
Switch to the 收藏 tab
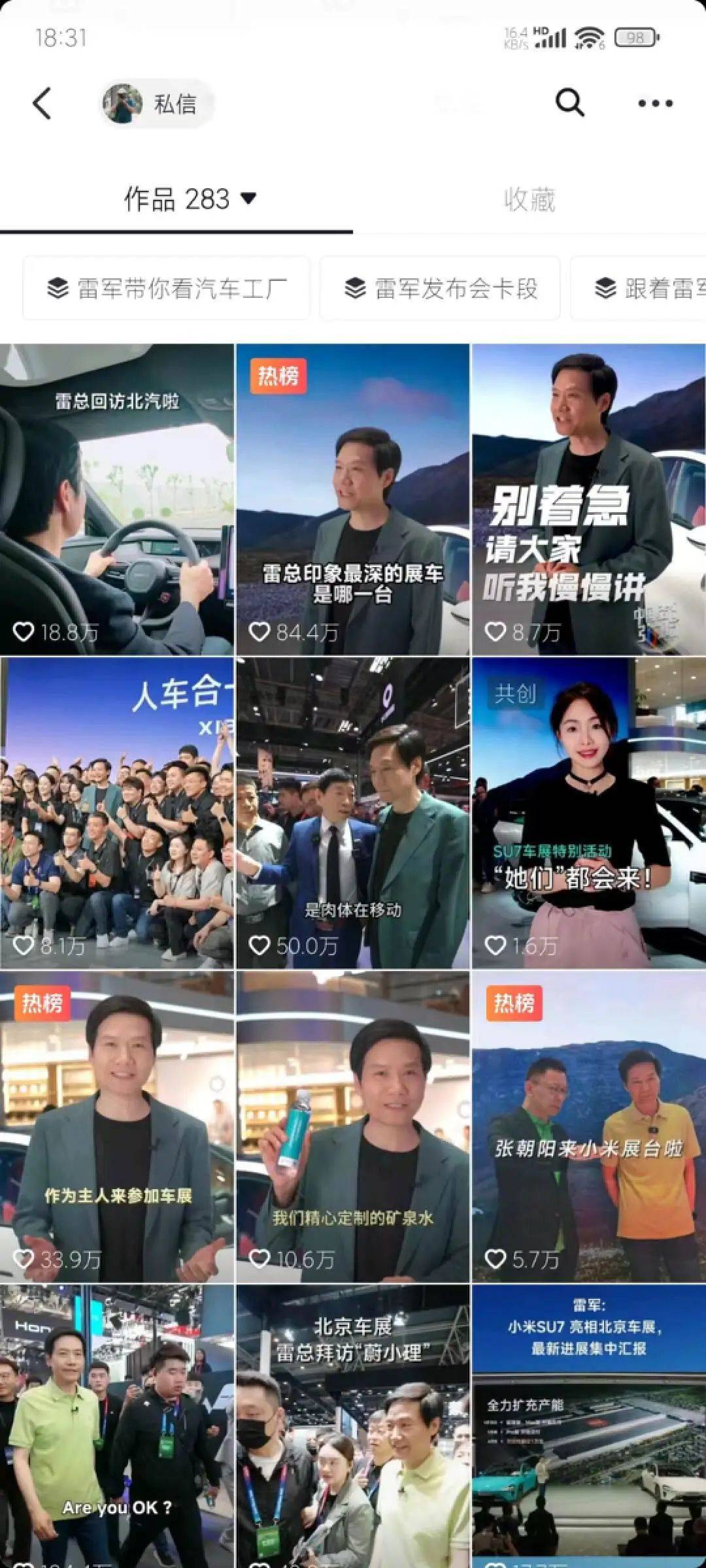pyautogui.click(x=529, y=199)
